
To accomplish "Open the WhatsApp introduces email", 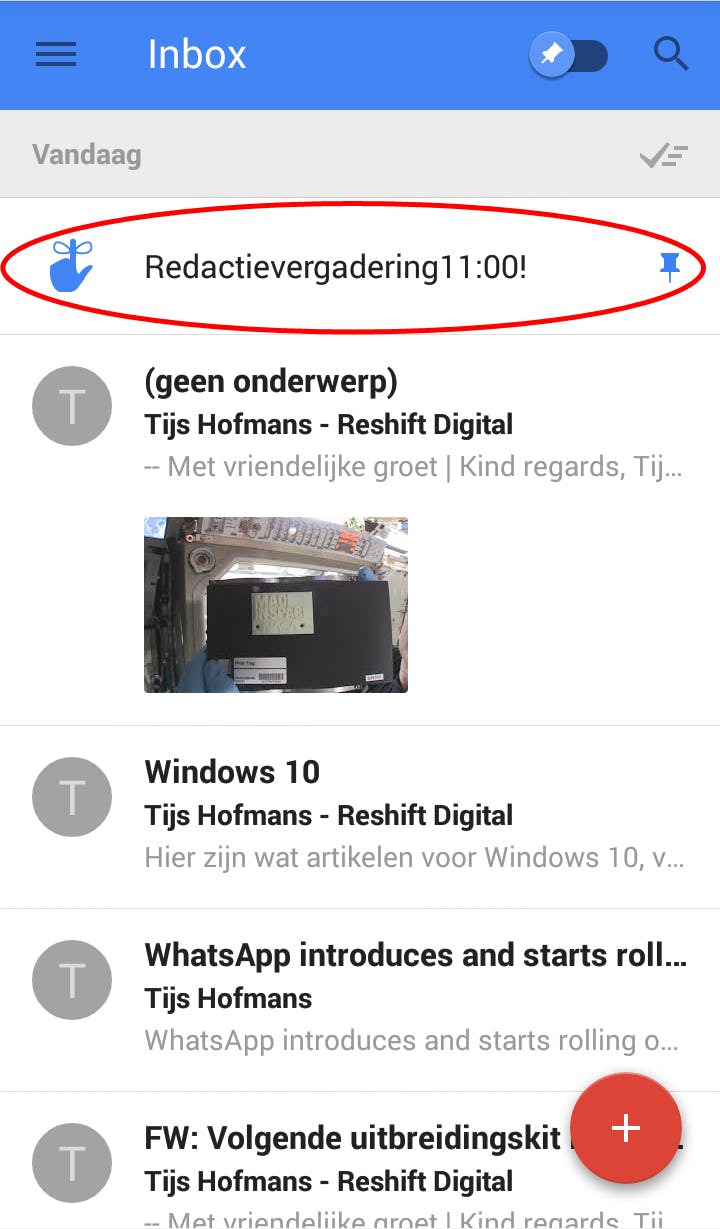I will pos(414,997).
